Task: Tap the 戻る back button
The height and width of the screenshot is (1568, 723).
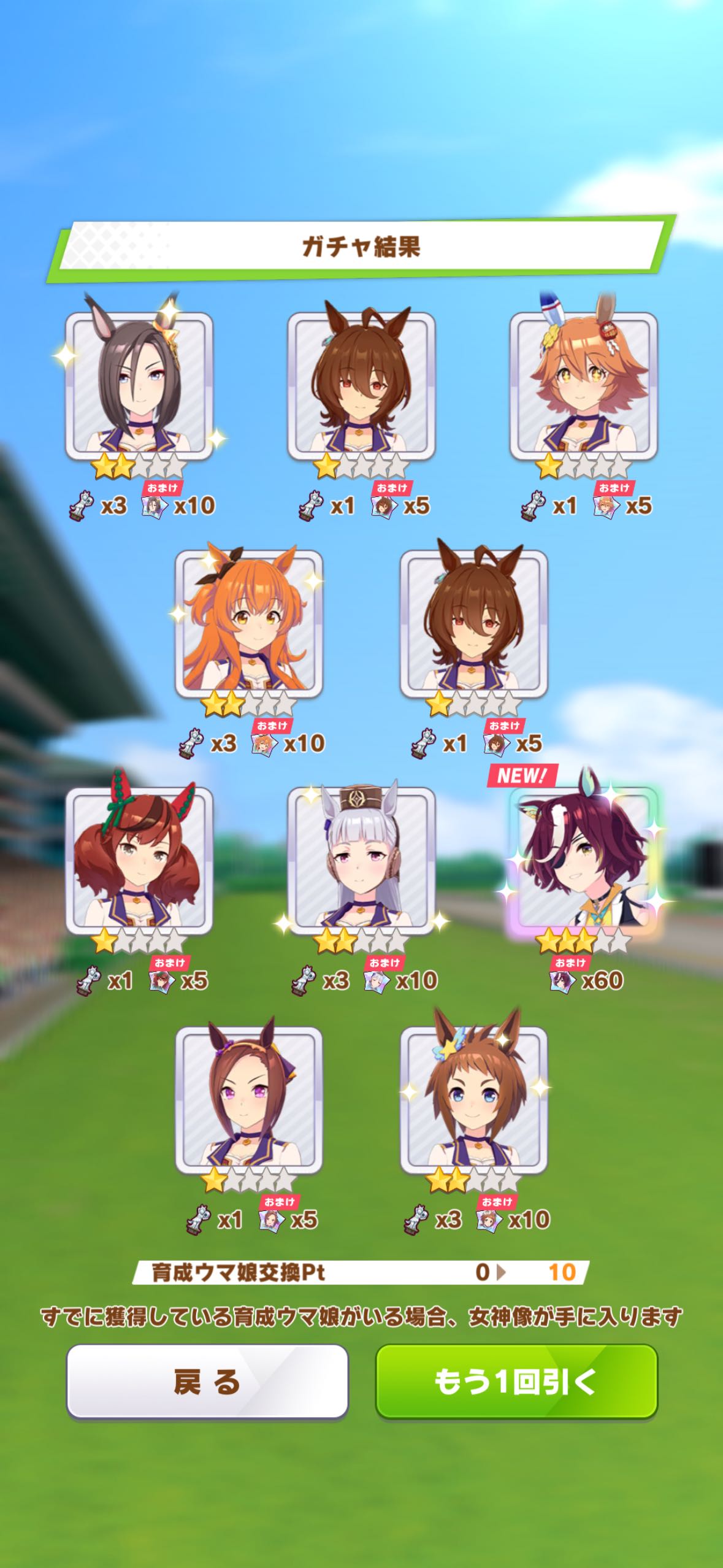Action: click(207, 1382)
